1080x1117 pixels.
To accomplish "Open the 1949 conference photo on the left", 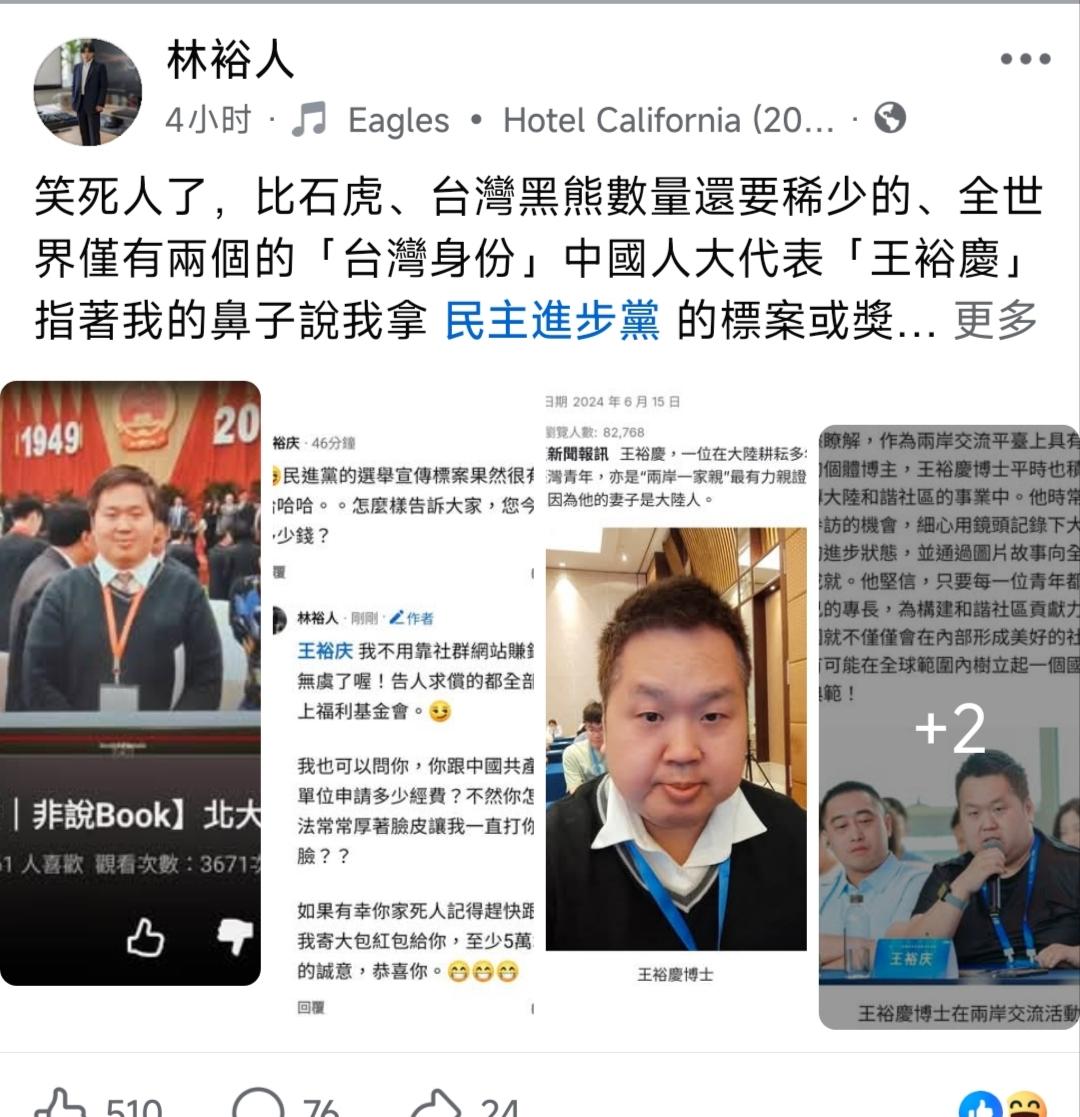I will point(130,550).
